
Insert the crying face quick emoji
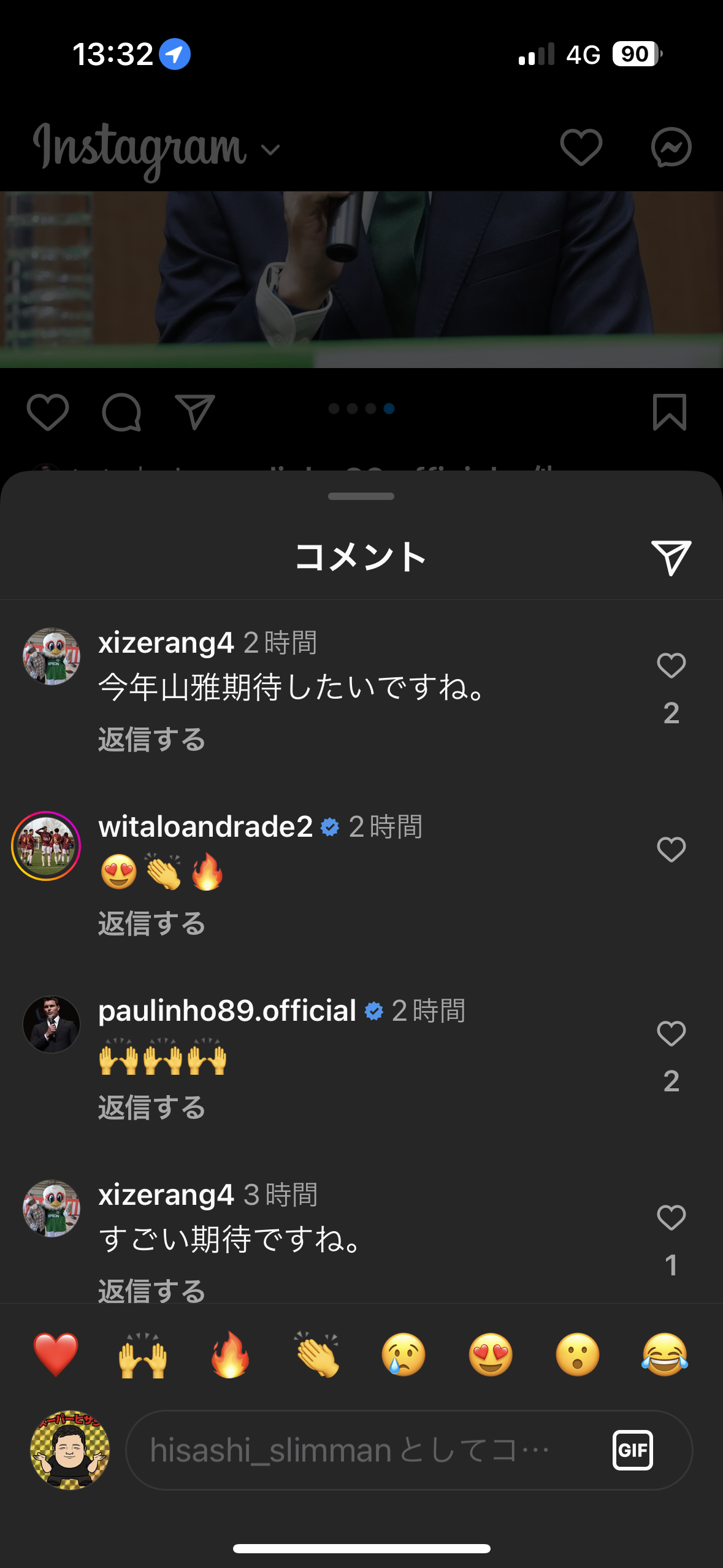pyautogui.click(x=404, y=1355)
